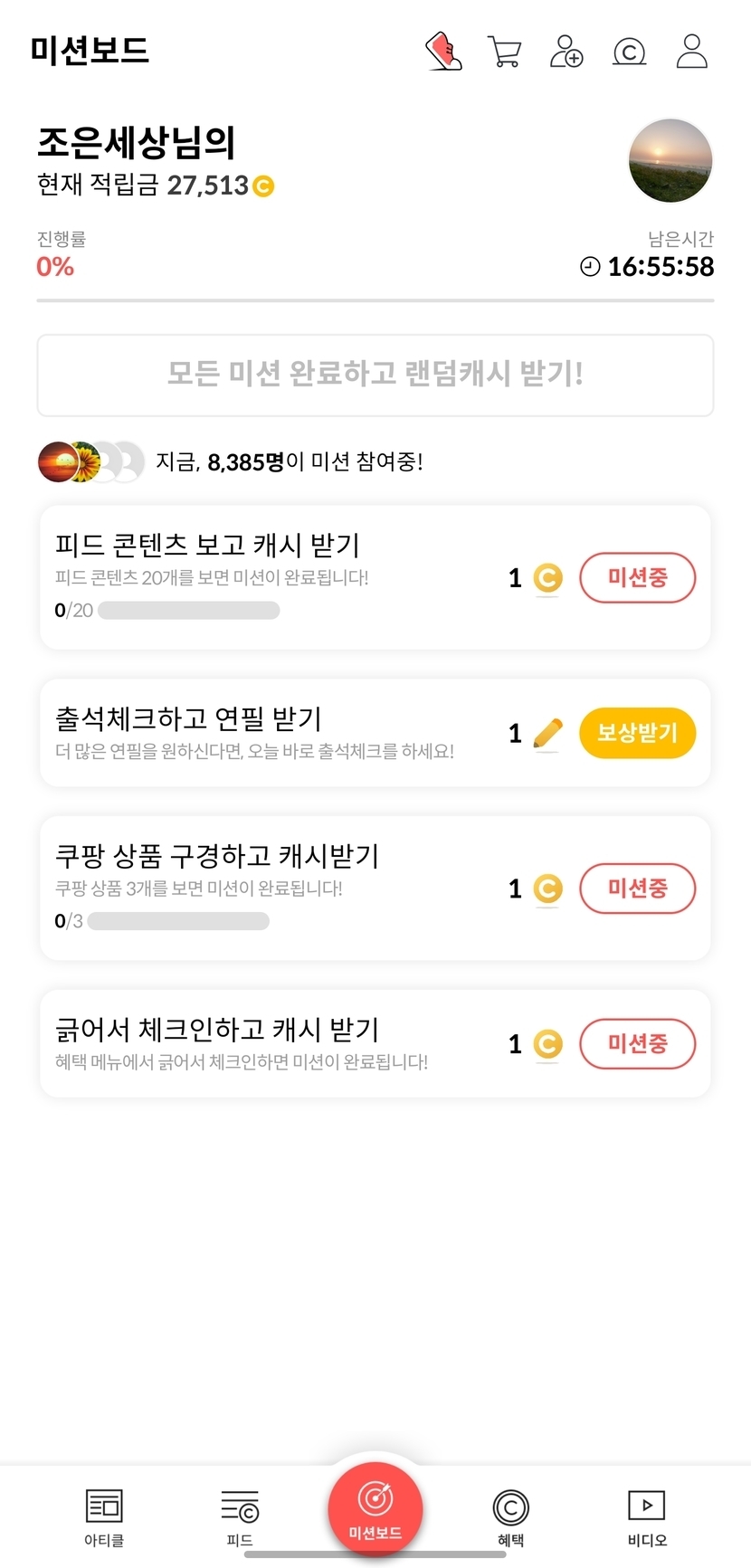
Task: Tap 미션중 for 쿠팡 상품 구경하고 캐시받기
Action: tap(637, 889)
